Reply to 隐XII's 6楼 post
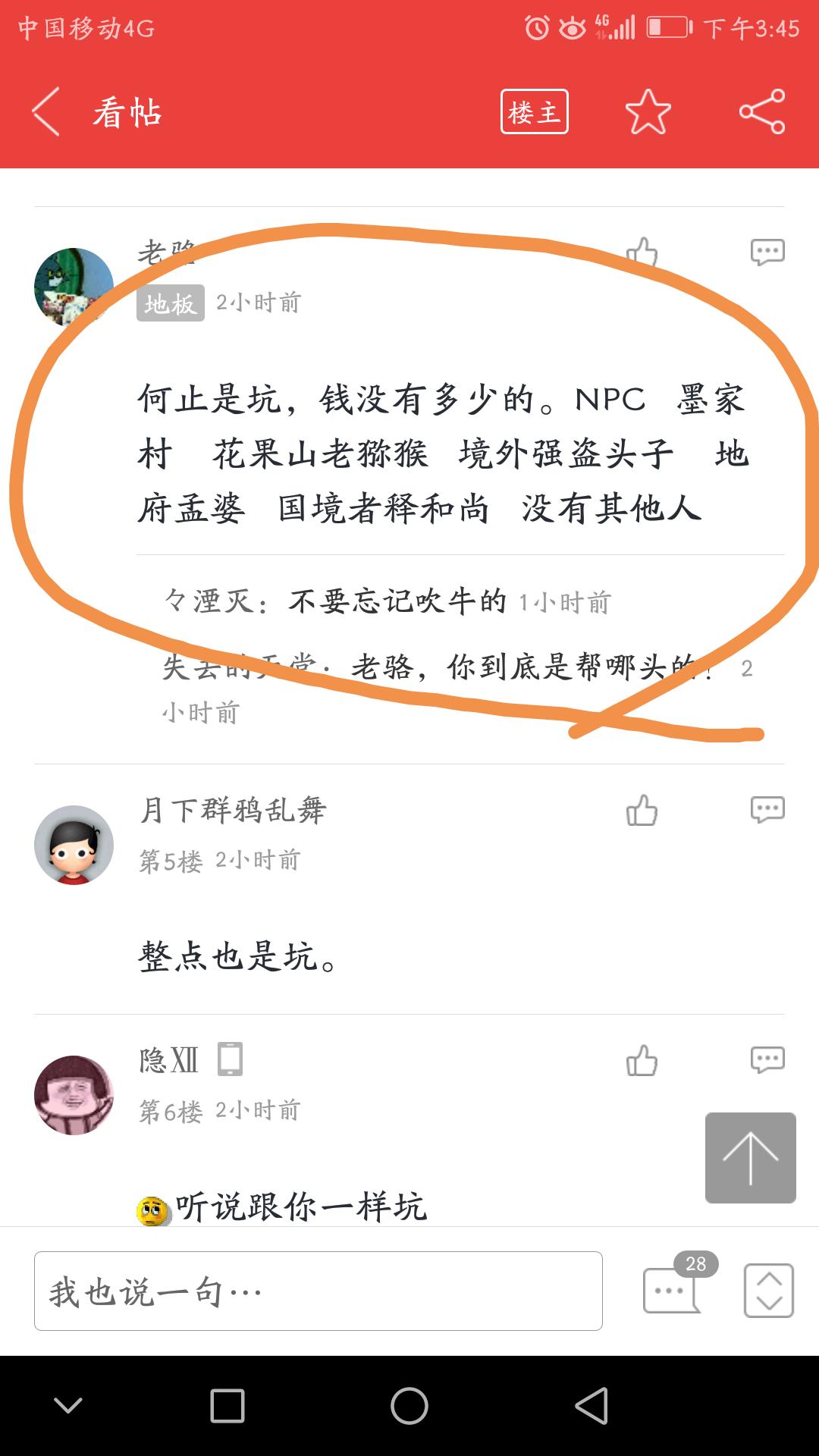Screen dimensions: 819x1456 pos(767,1059)
